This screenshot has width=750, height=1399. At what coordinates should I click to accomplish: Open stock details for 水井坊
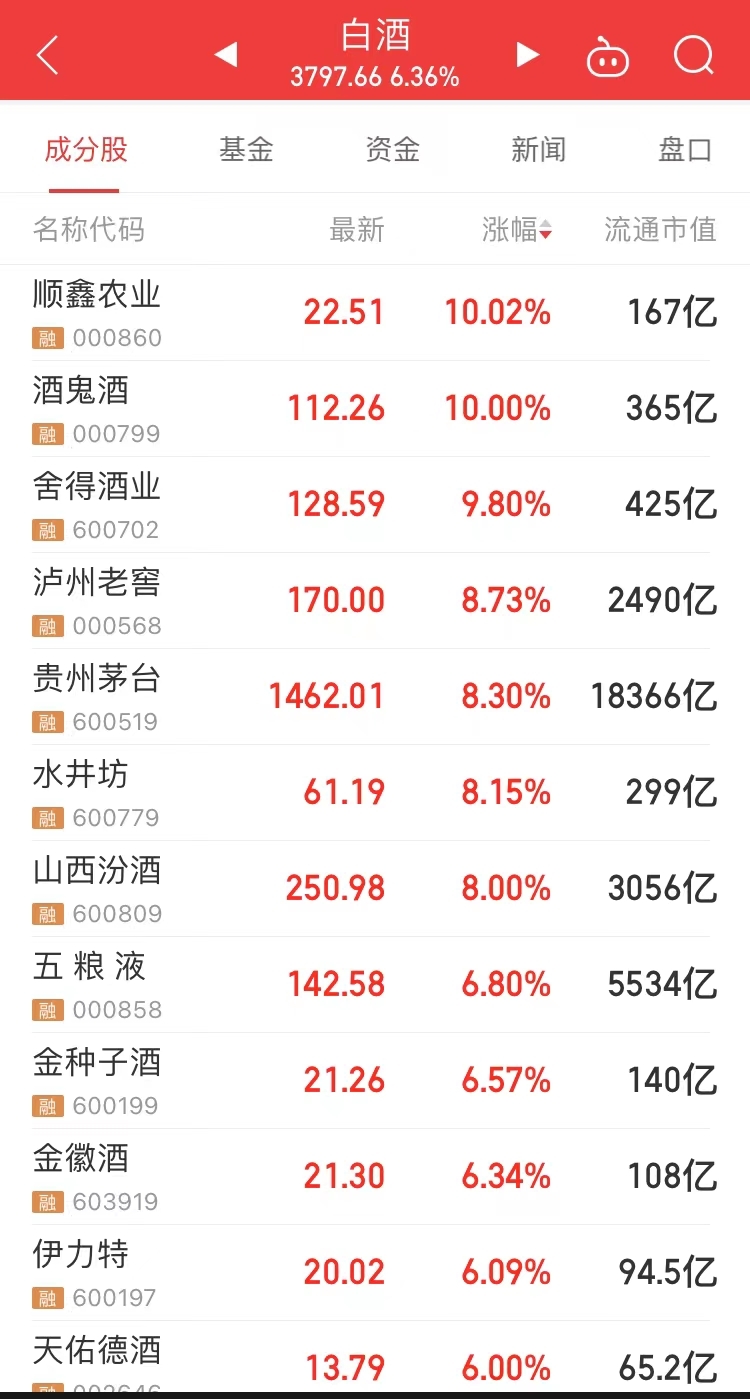pos(375,793)
